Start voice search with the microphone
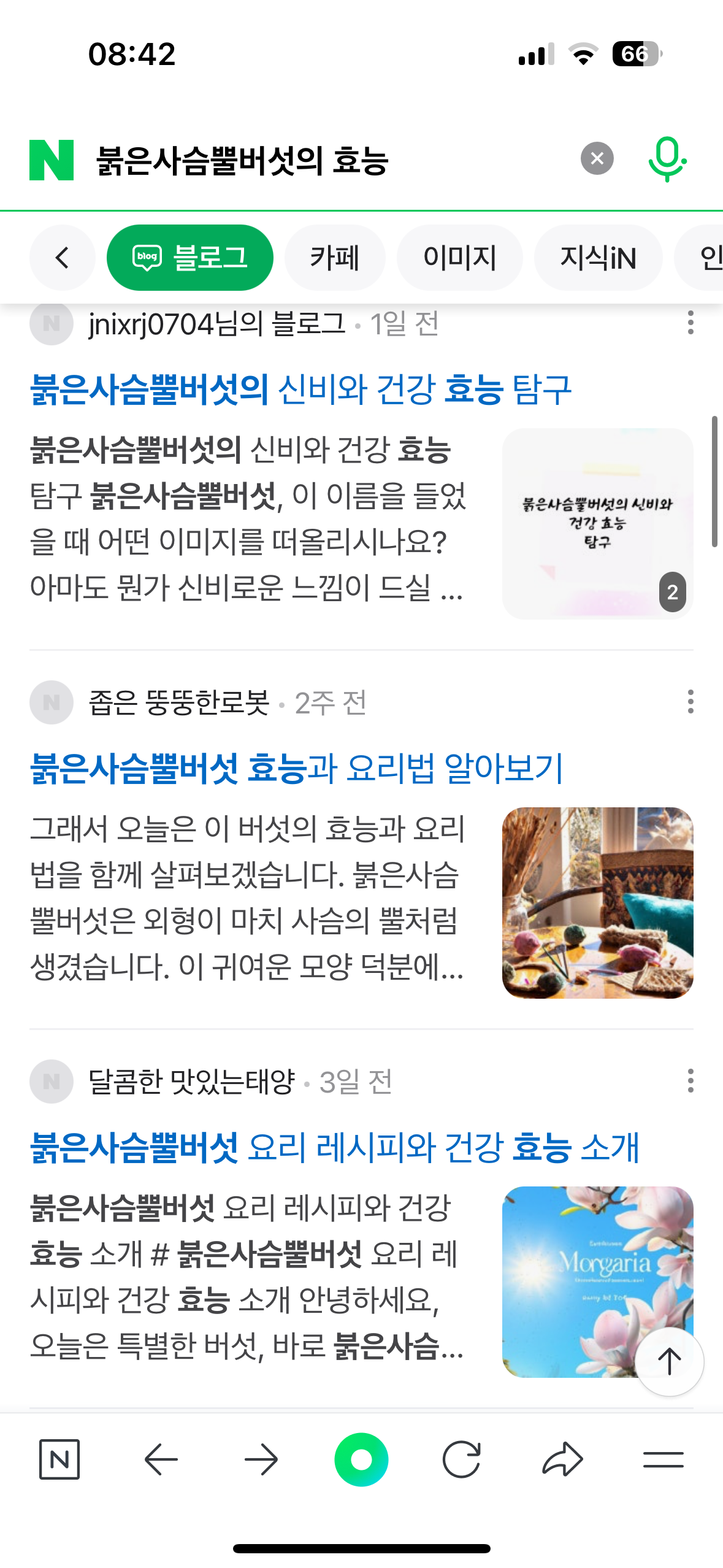723x1568 pixels. click(x=667, y=159)
